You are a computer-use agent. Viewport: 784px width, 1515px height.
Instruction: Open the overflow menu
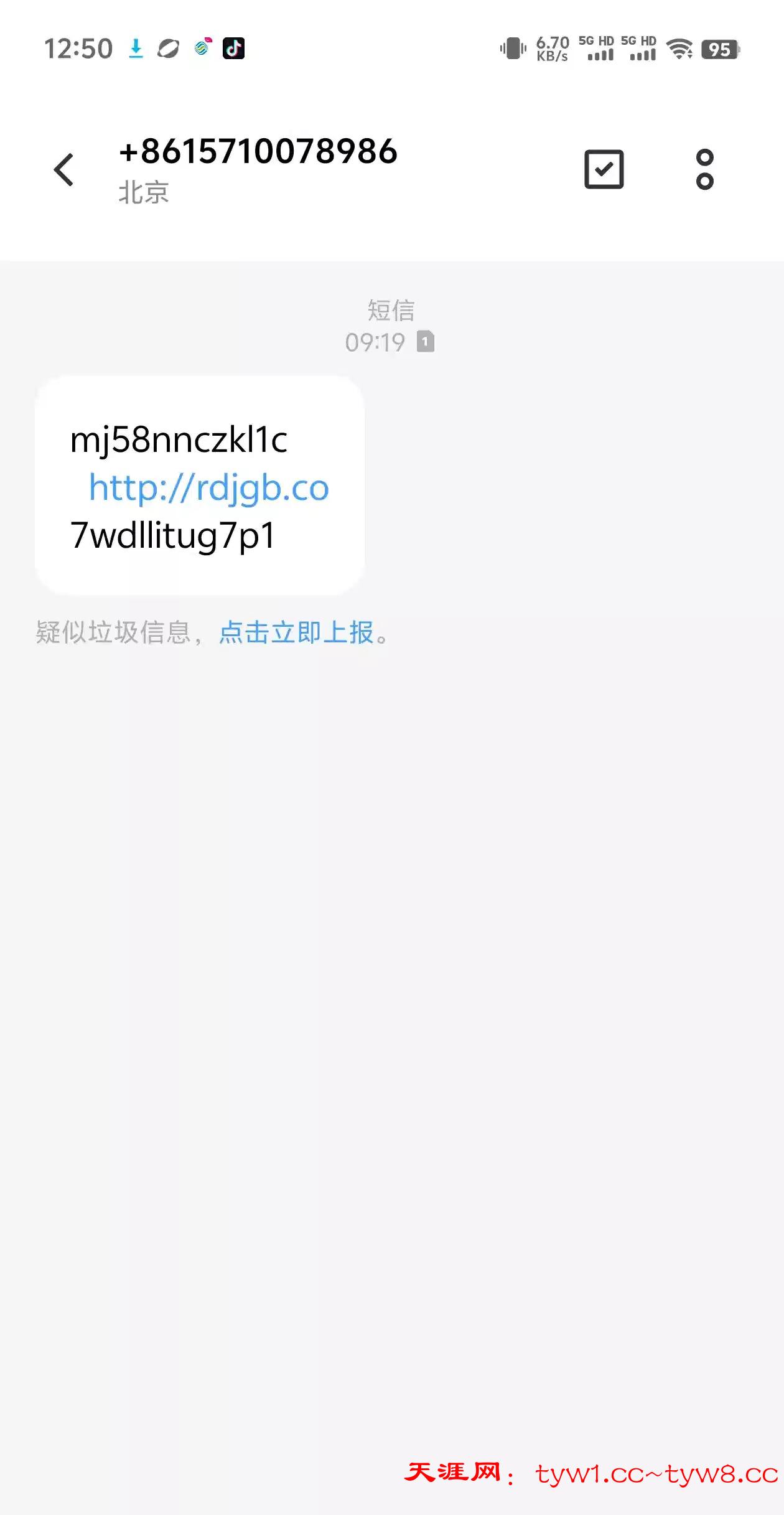704,169
